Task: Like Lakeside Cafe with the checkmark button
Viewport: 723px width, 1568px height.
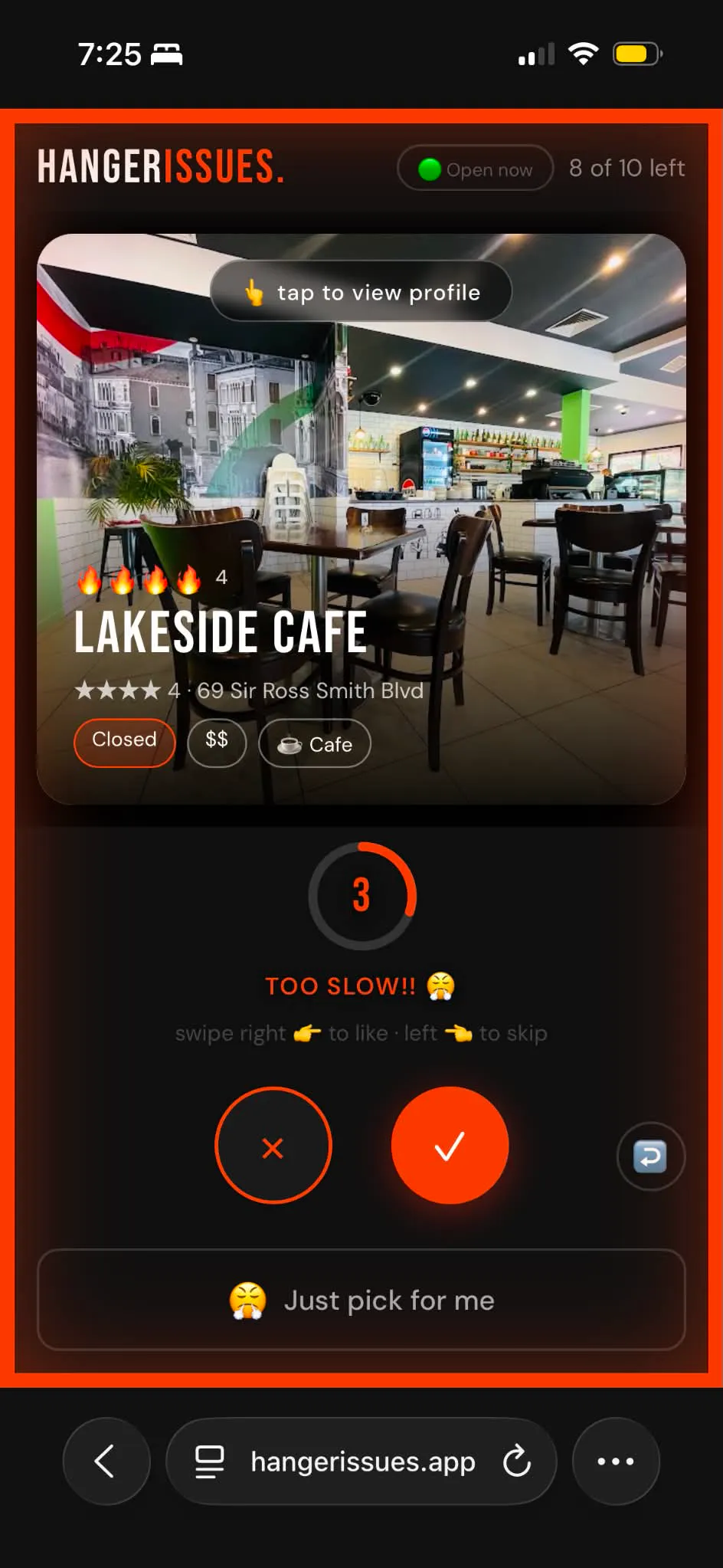Action: point(450,1146)
